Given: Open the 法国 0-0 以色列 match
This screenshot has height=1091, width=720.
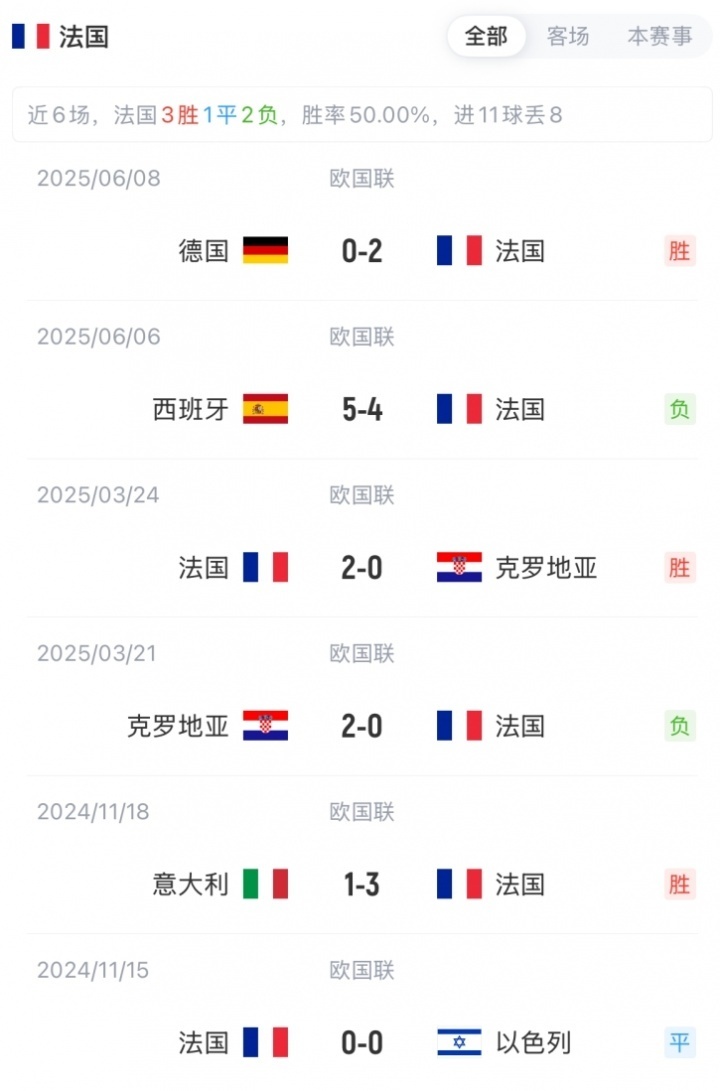Looking at the screenshot, I should [361, 1043].
